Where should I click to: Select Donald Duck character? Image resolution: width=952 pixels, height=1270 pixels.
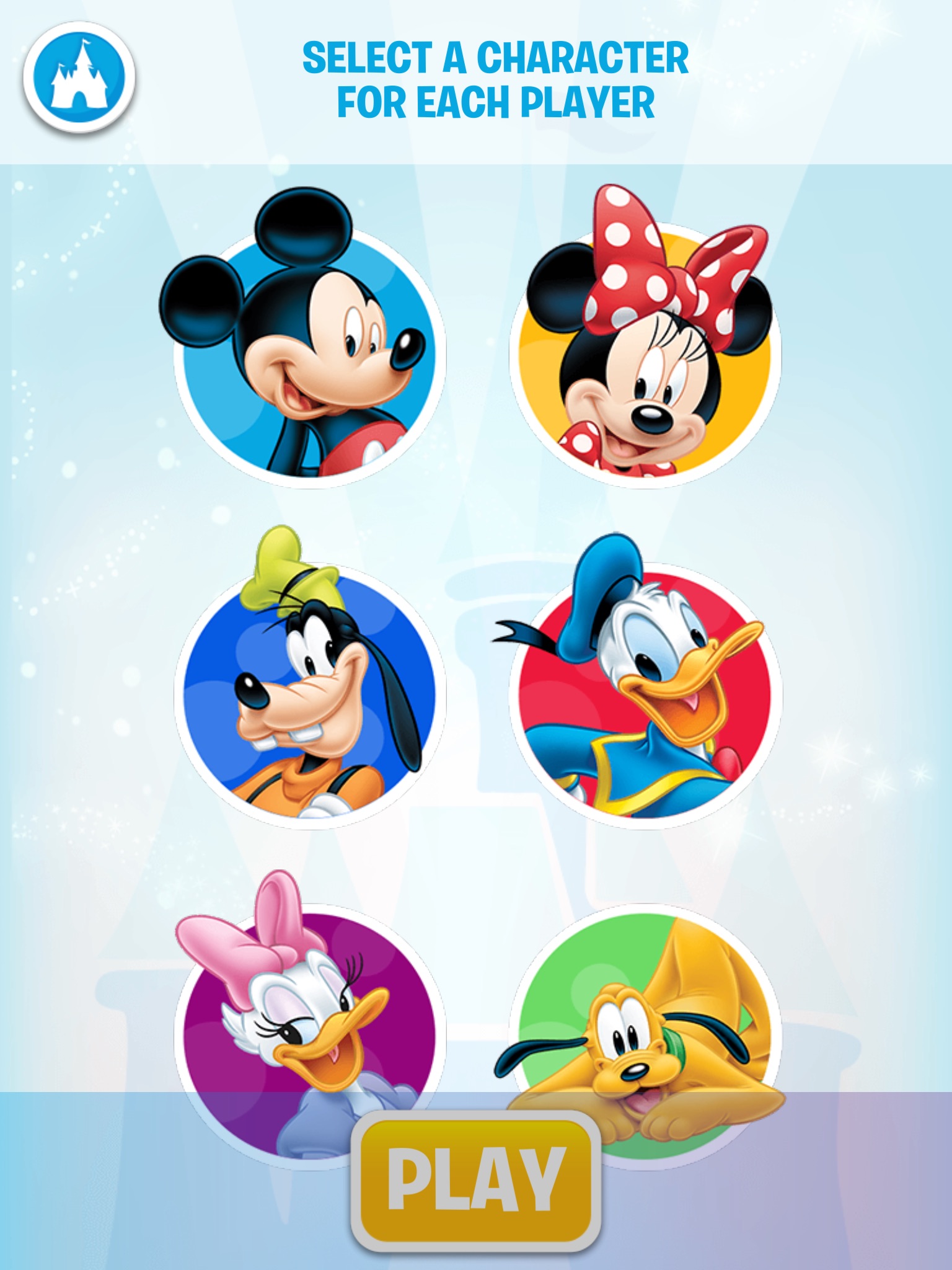coord(645,695)
